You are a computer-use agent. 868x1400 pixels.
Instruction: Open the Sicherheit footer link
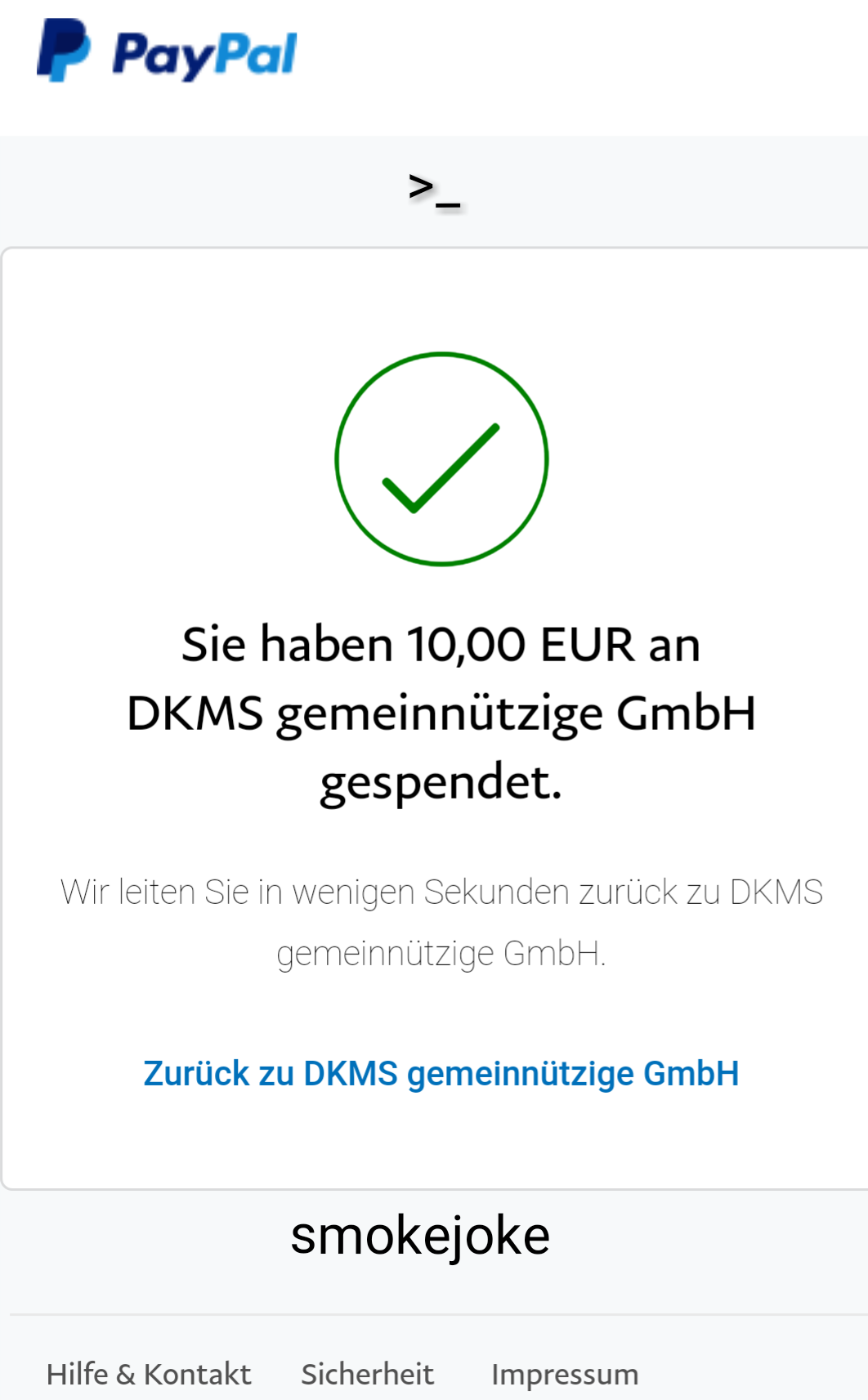pyautogui.click(x=367, y=1374)
